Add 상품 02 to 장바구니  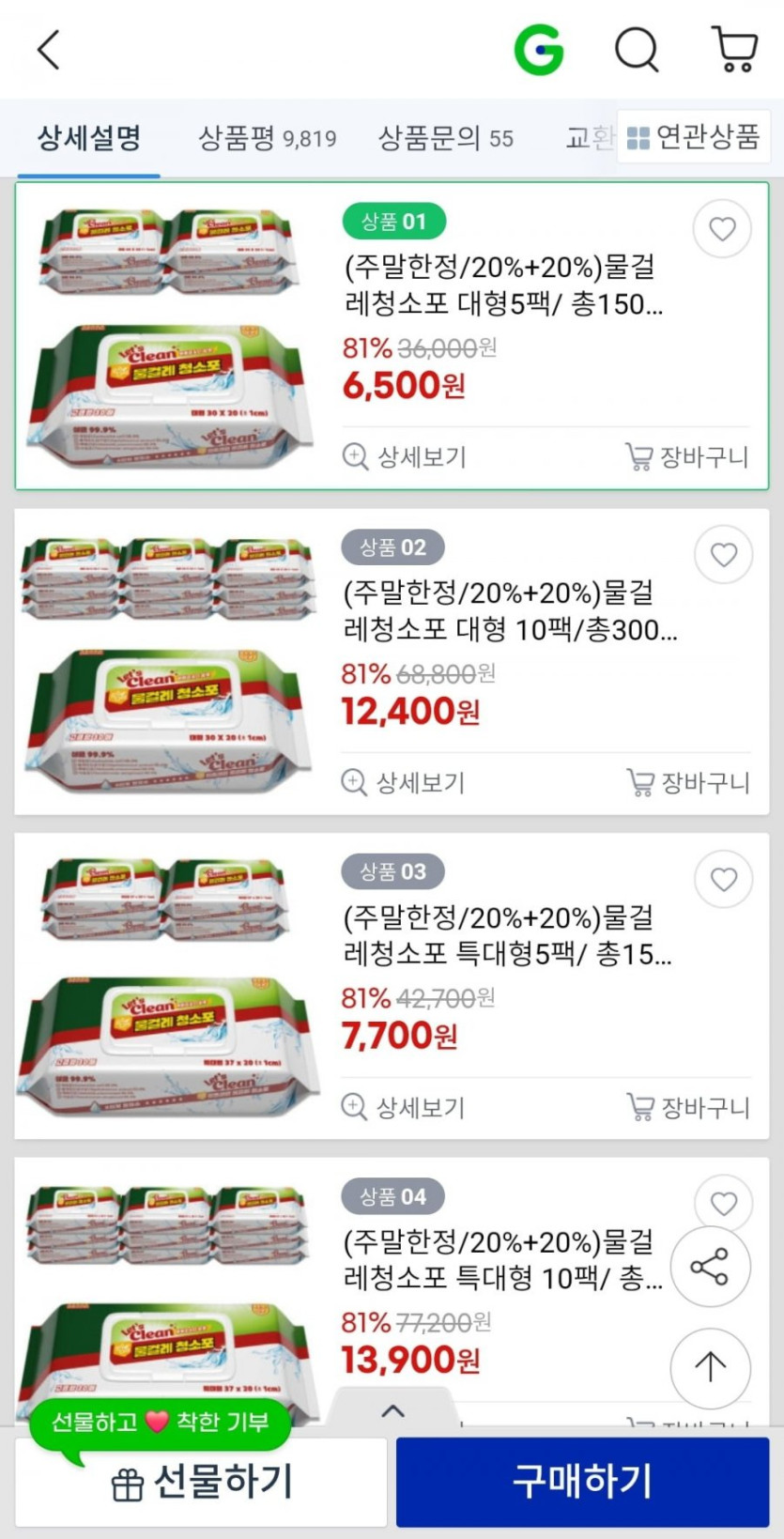click(688, 782)
